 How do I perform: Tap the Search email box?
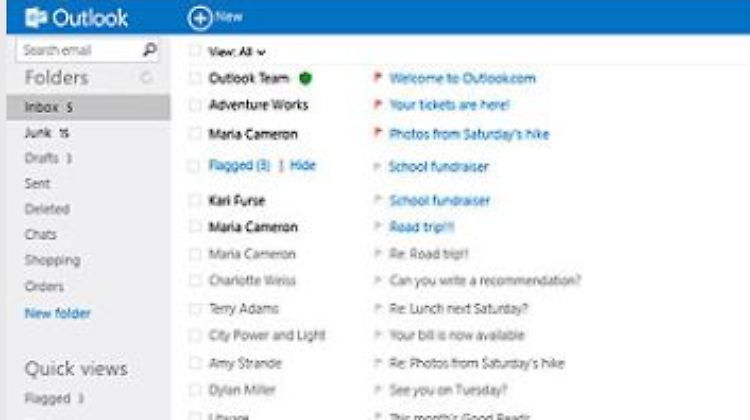coord(80,50)
